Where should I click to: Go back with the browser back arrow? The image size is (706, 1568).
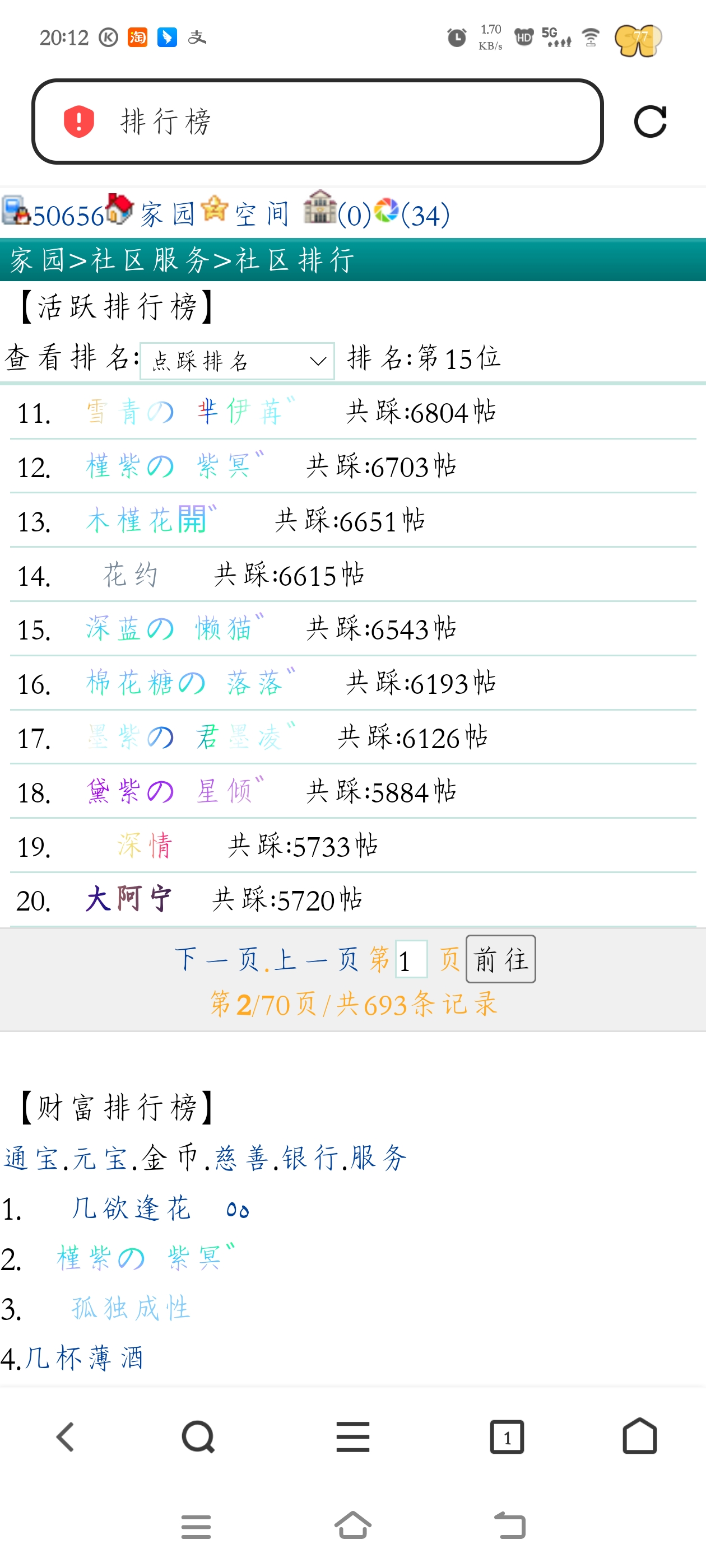65,1437
